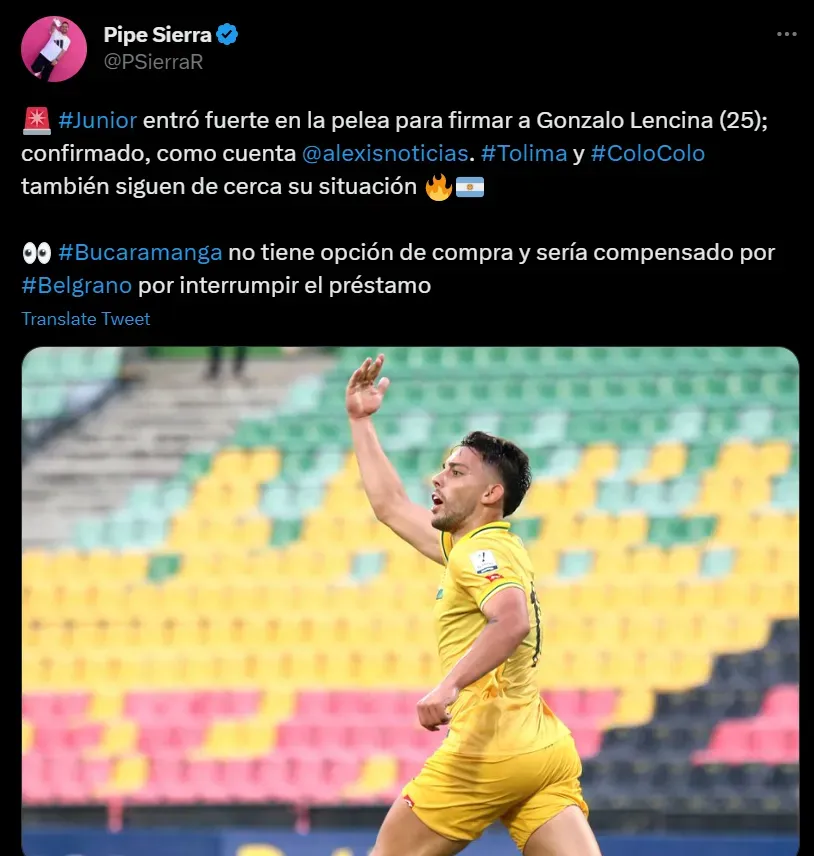Open Pipe Sierra's profile picture
This screenshot has width=814, height=856.
tap(54, 48)
